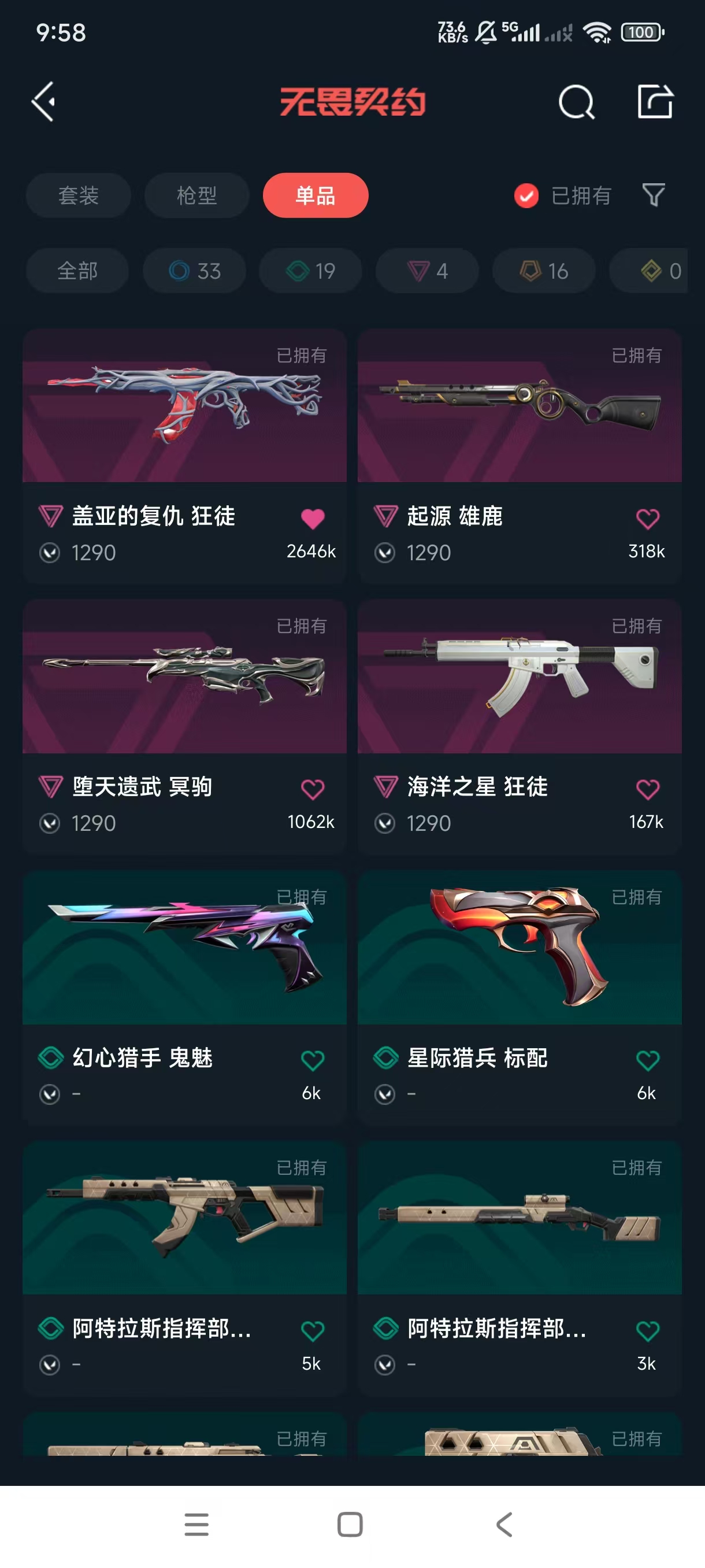The image size is (705, 1568).
Task: Open the 星际猎兵 标配 skin card
Action: [520, 998]
